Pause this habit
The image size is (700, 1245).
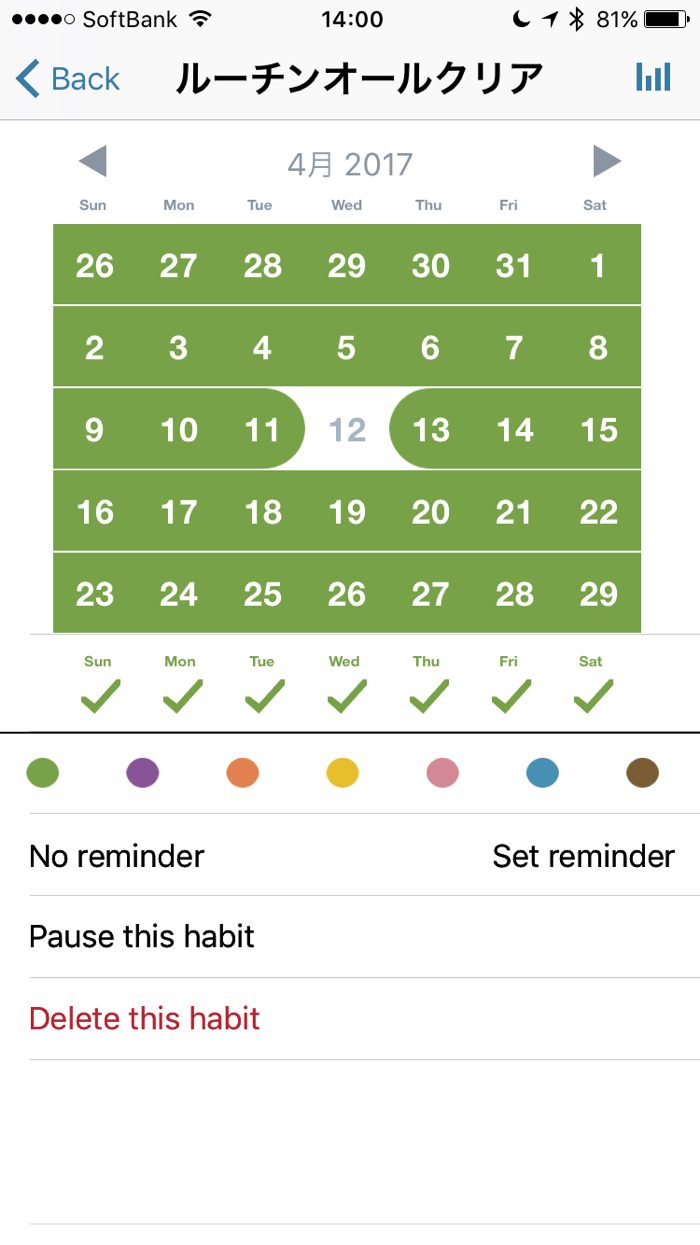142,937
